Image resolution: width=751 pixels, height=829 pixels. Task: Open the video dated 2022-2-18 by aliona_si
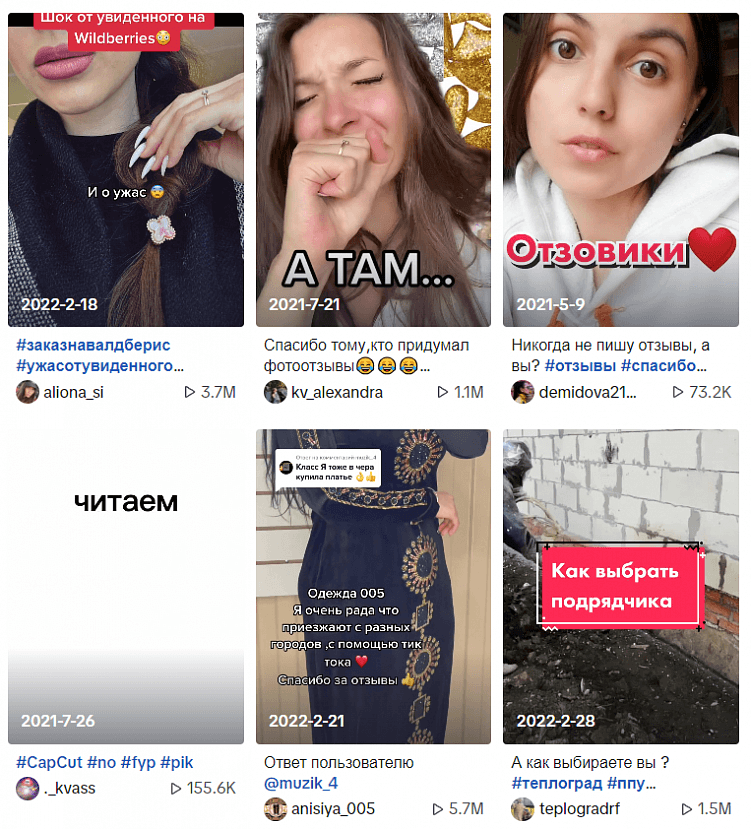[126, 170]
